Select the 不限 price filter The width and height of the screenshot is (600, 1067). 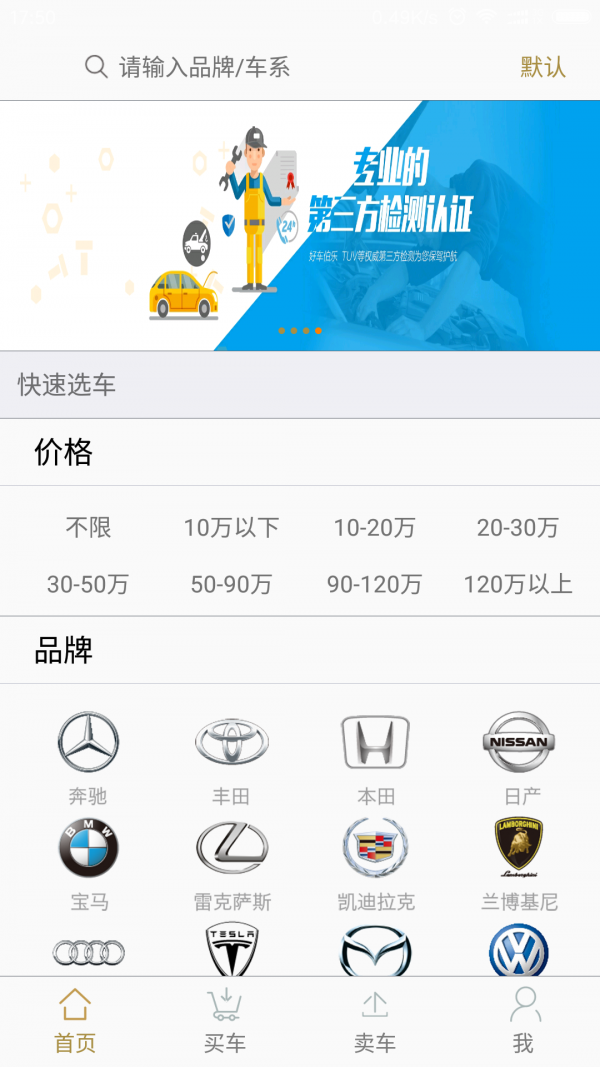tap(88, 527)
